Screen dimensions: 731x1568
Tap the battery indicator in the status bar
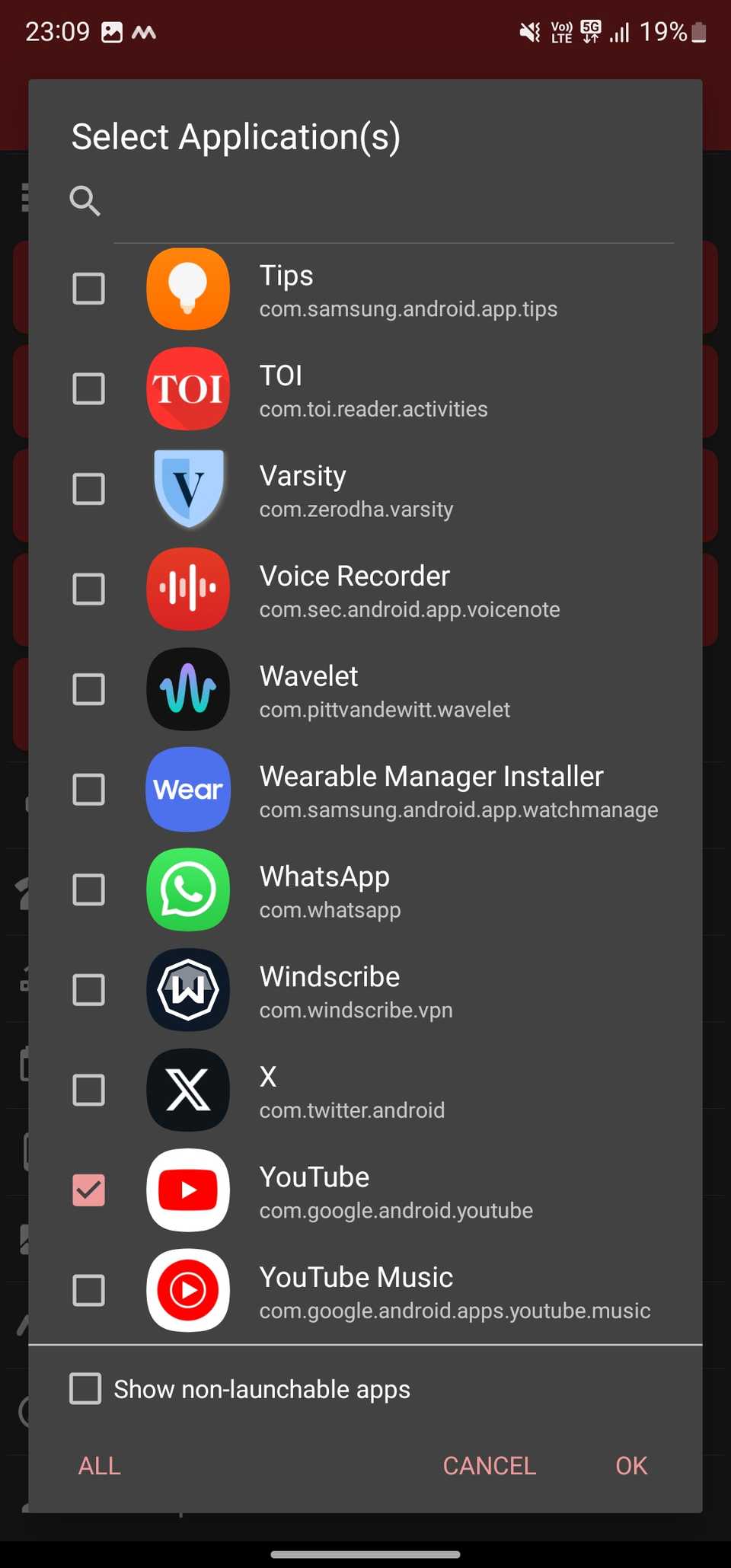tap(697, 31)
